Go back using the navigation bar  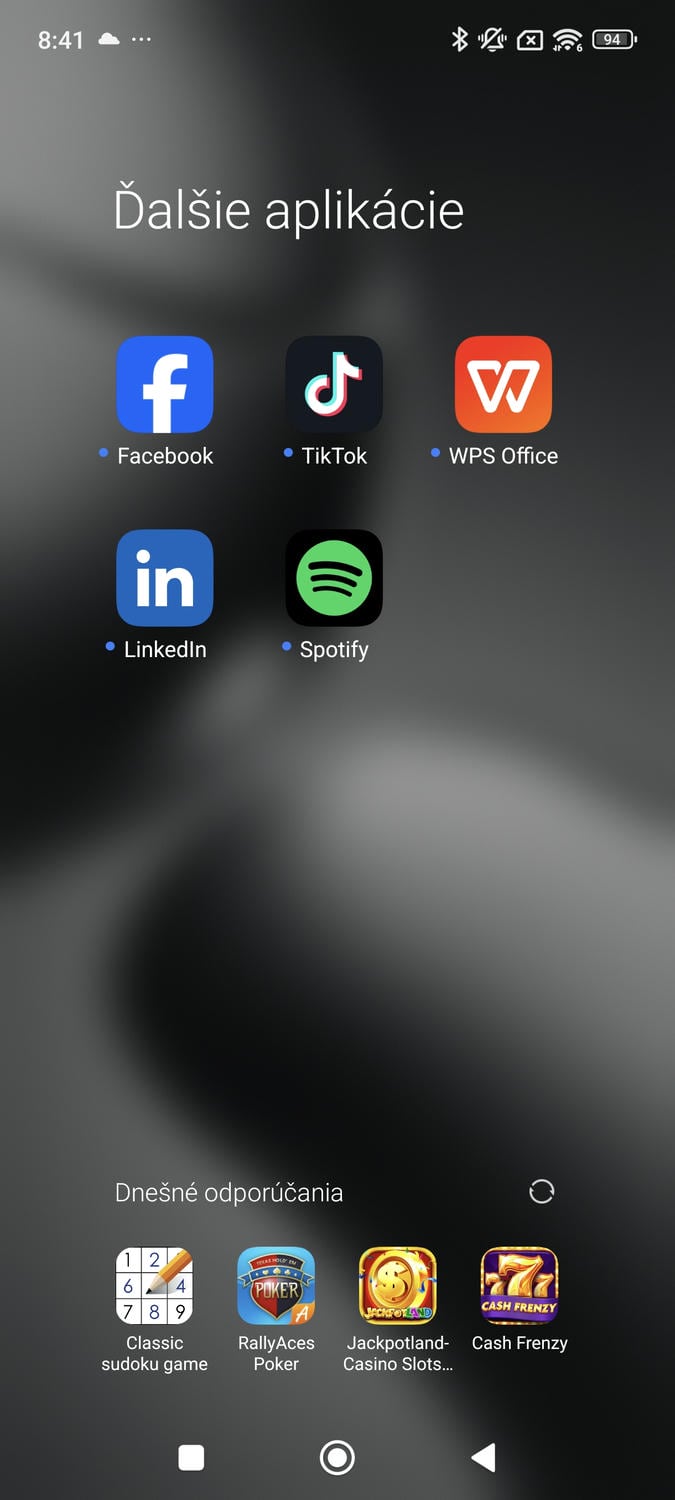pyautogui.click(x=484, y=1458)
